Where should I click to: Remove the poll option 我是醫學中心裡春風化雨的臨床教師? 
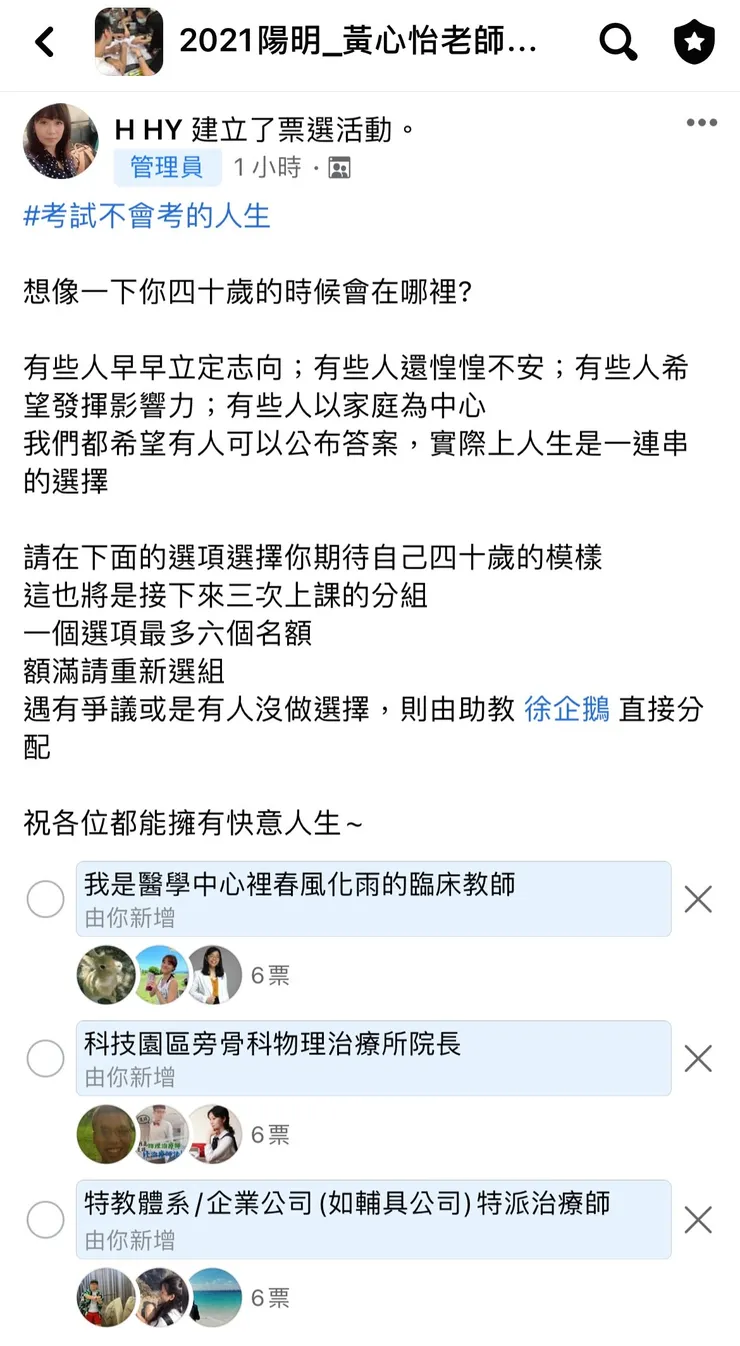(x=697, y=898)
